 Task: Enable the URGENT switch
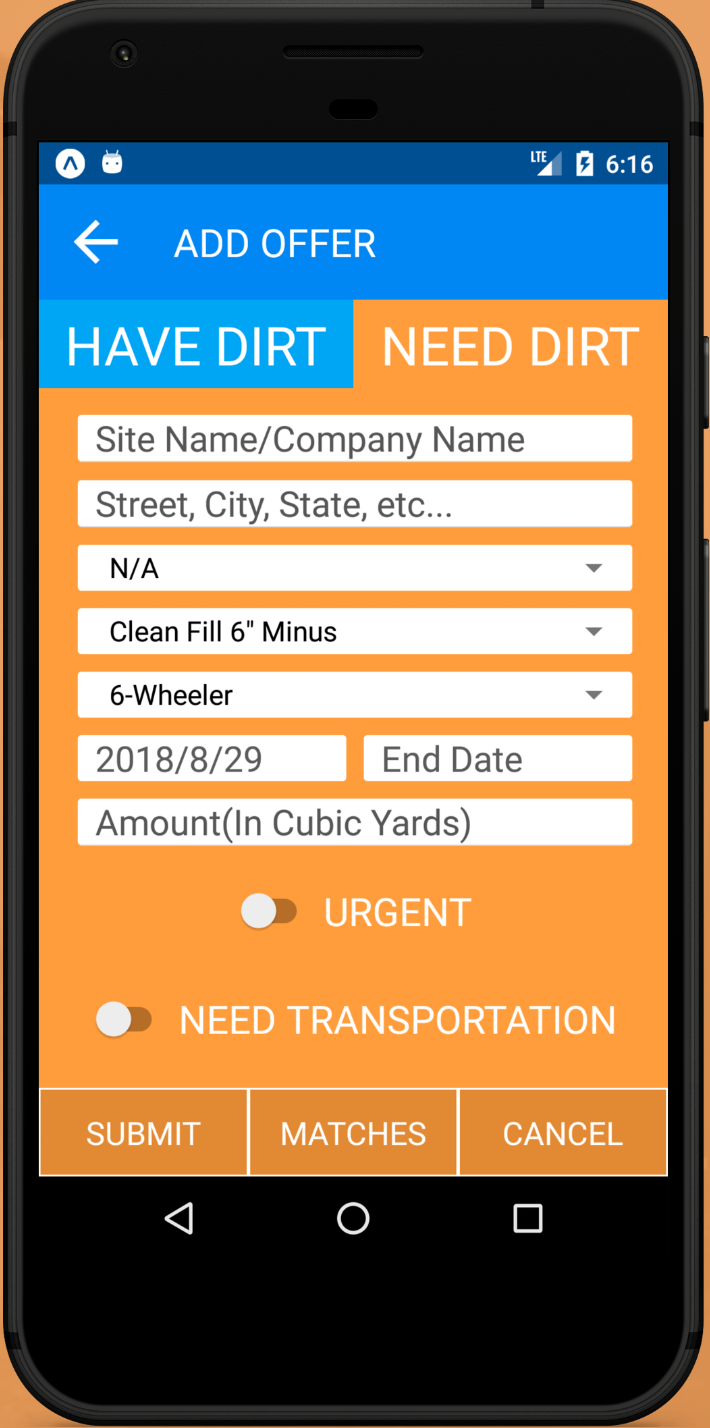coord(269,911)
